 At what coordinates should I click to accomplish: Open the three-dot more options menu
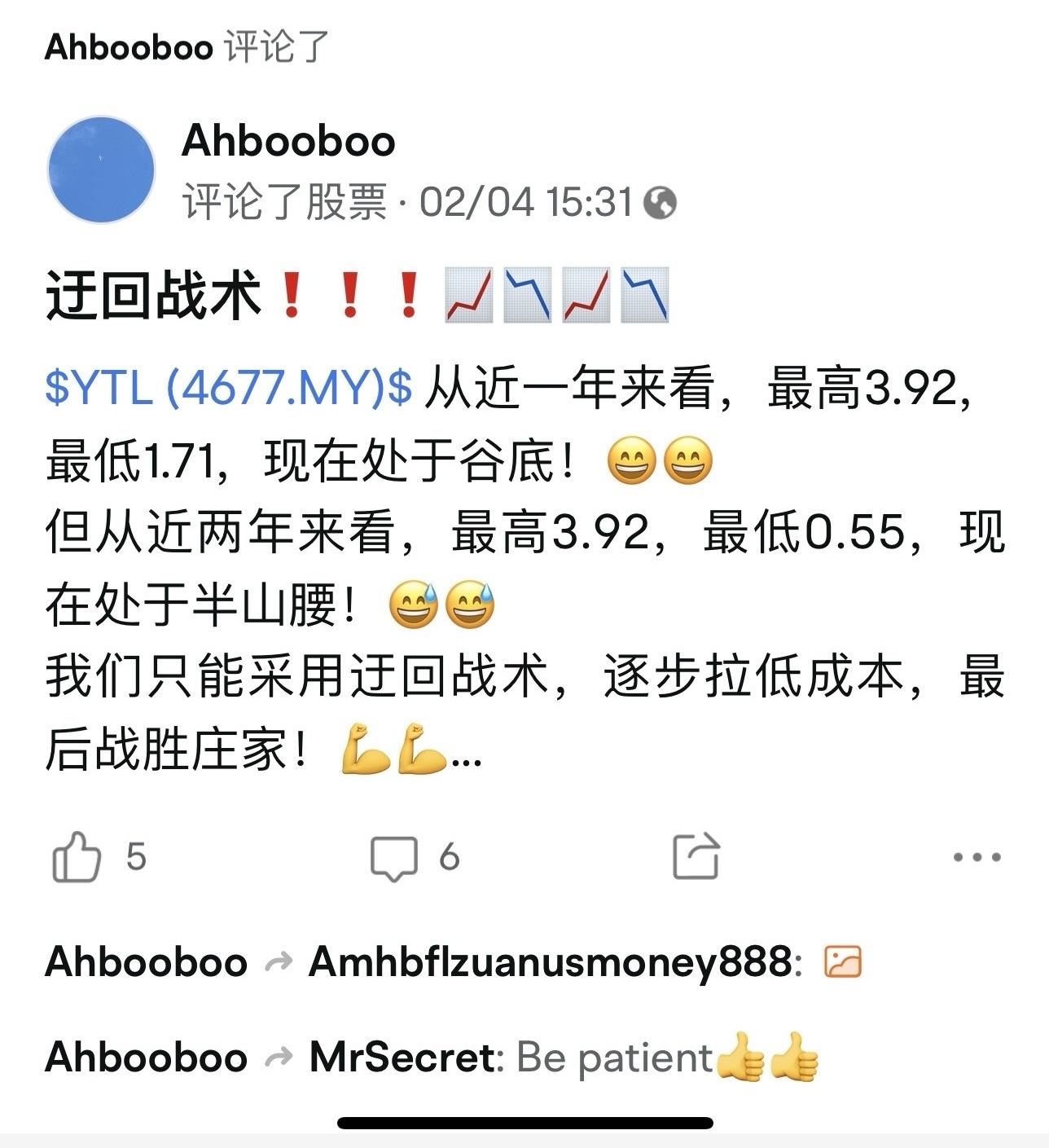(977, 857)
